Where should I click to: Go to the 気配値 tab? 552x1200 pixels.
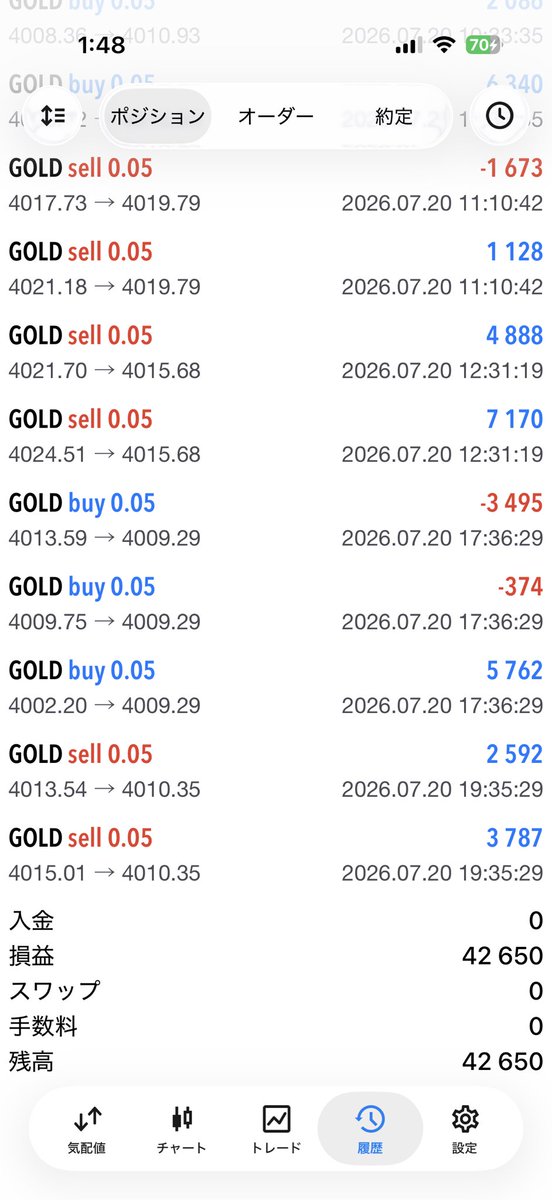click(x=87, y=1129)
